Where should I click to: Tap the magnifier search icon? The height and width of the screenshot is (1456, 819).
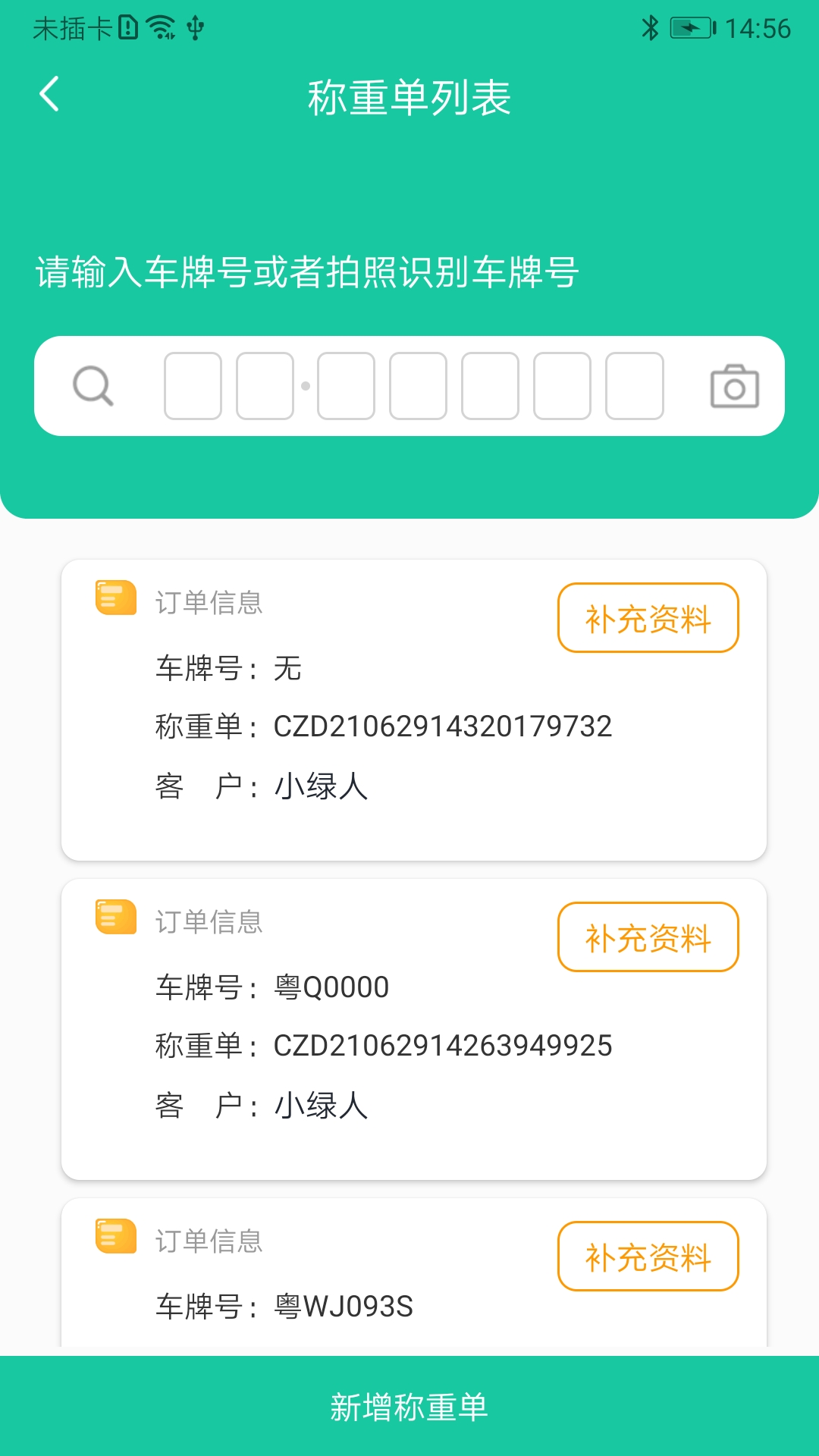(x=93, y=387)
